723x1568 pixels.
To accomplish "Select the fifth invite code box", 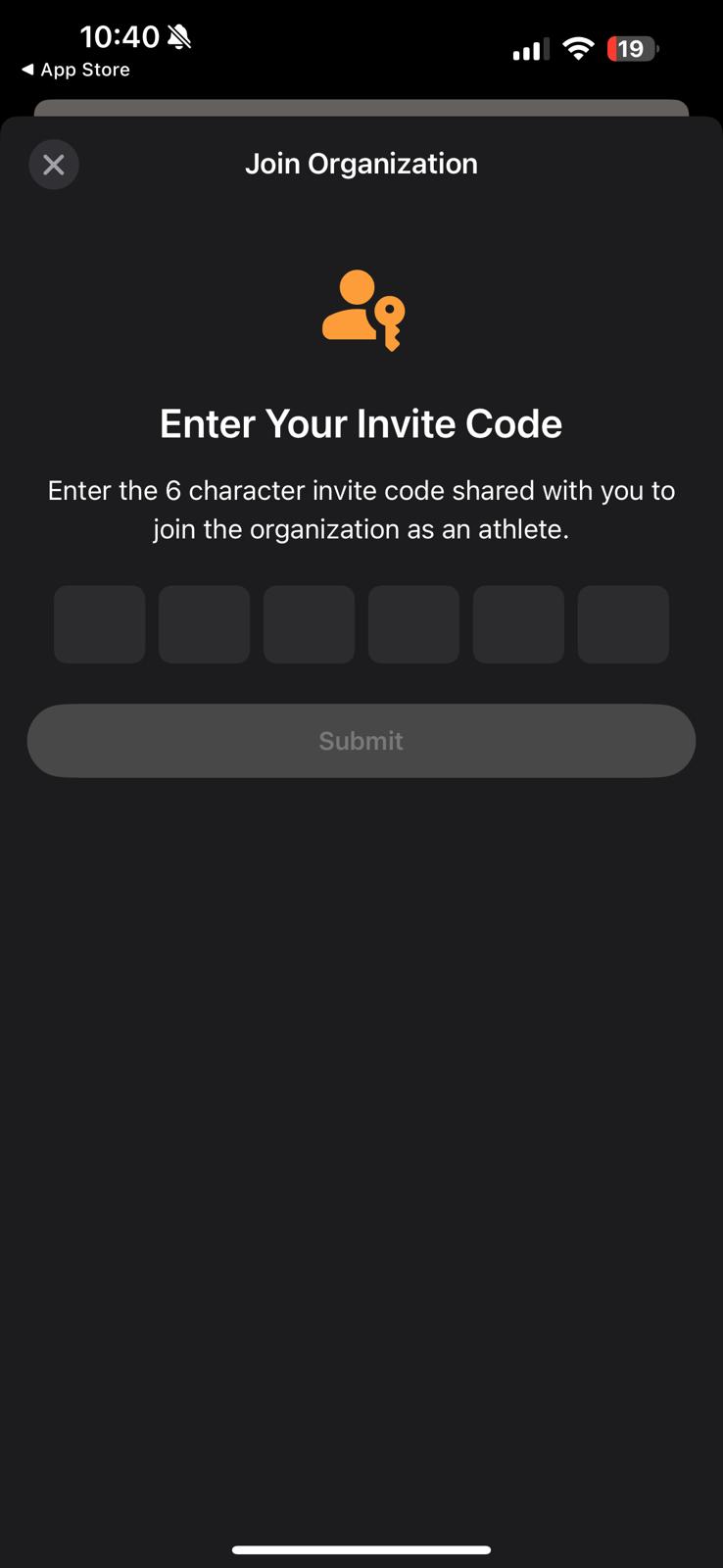I will click(x=518, y=624).
